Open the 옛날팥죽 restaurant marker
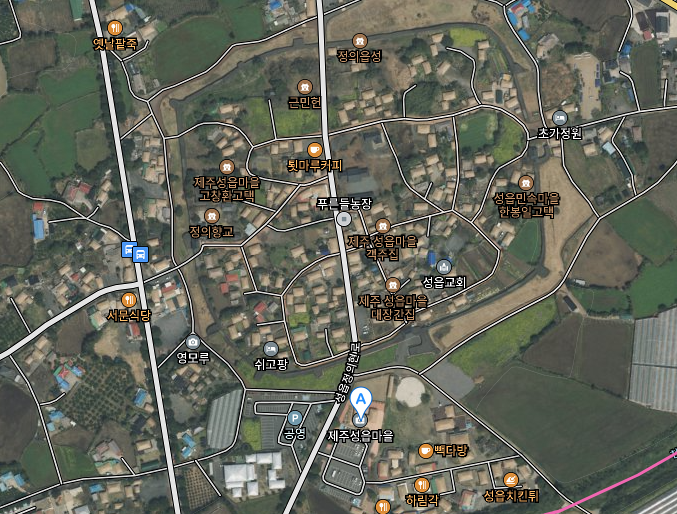The height and width of the screenshot is (514, 677). tap(115, 27)
